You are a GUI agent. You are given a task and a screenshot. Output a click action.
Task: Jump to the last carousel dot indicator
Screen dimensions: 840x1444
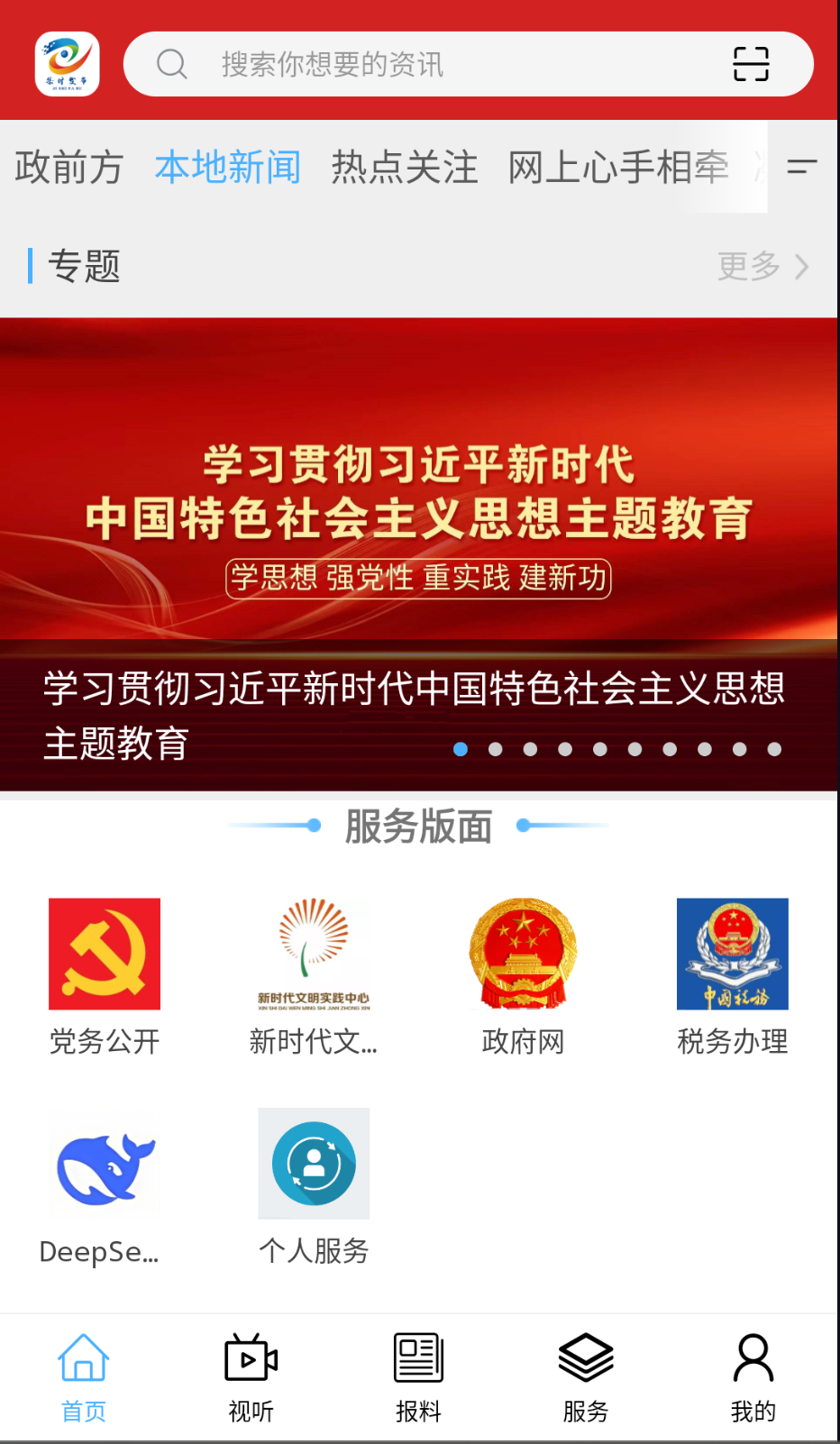[x=773, y=748]
